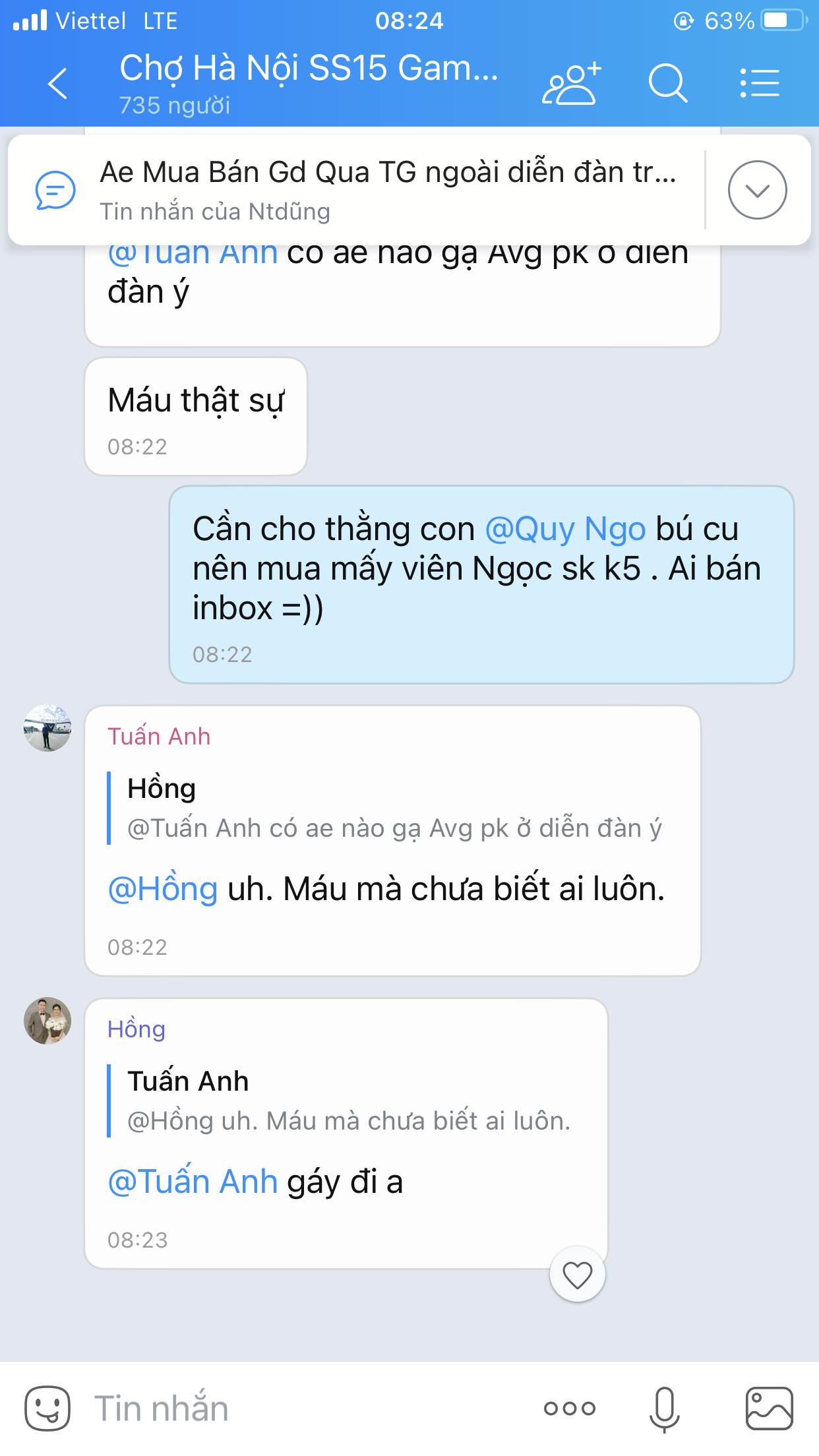Open Tuấn Anh's profile avatar
The image size is (819, 1456).
(47, 728)
